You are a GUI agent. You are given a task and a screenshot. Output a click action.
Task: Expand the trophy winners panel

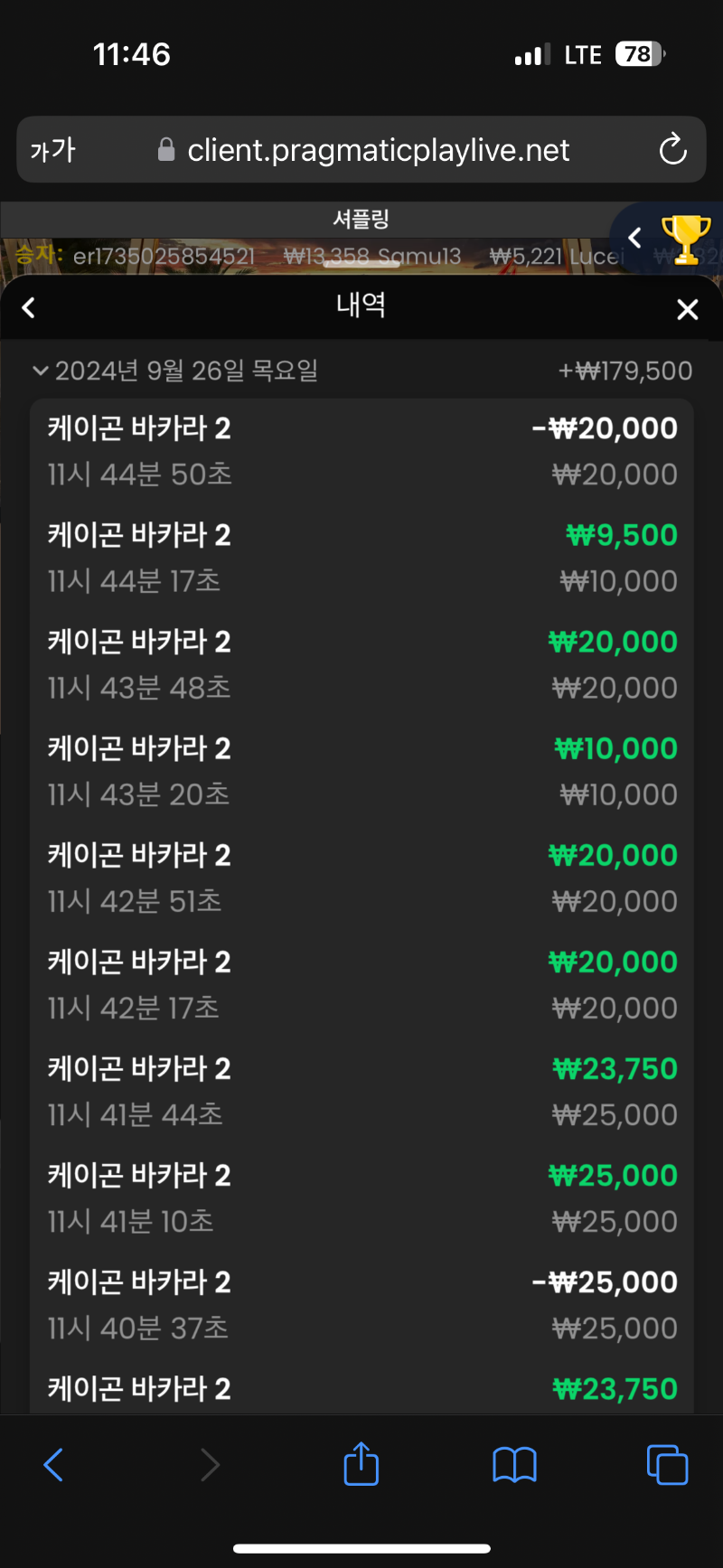click(x=636, y=239)
